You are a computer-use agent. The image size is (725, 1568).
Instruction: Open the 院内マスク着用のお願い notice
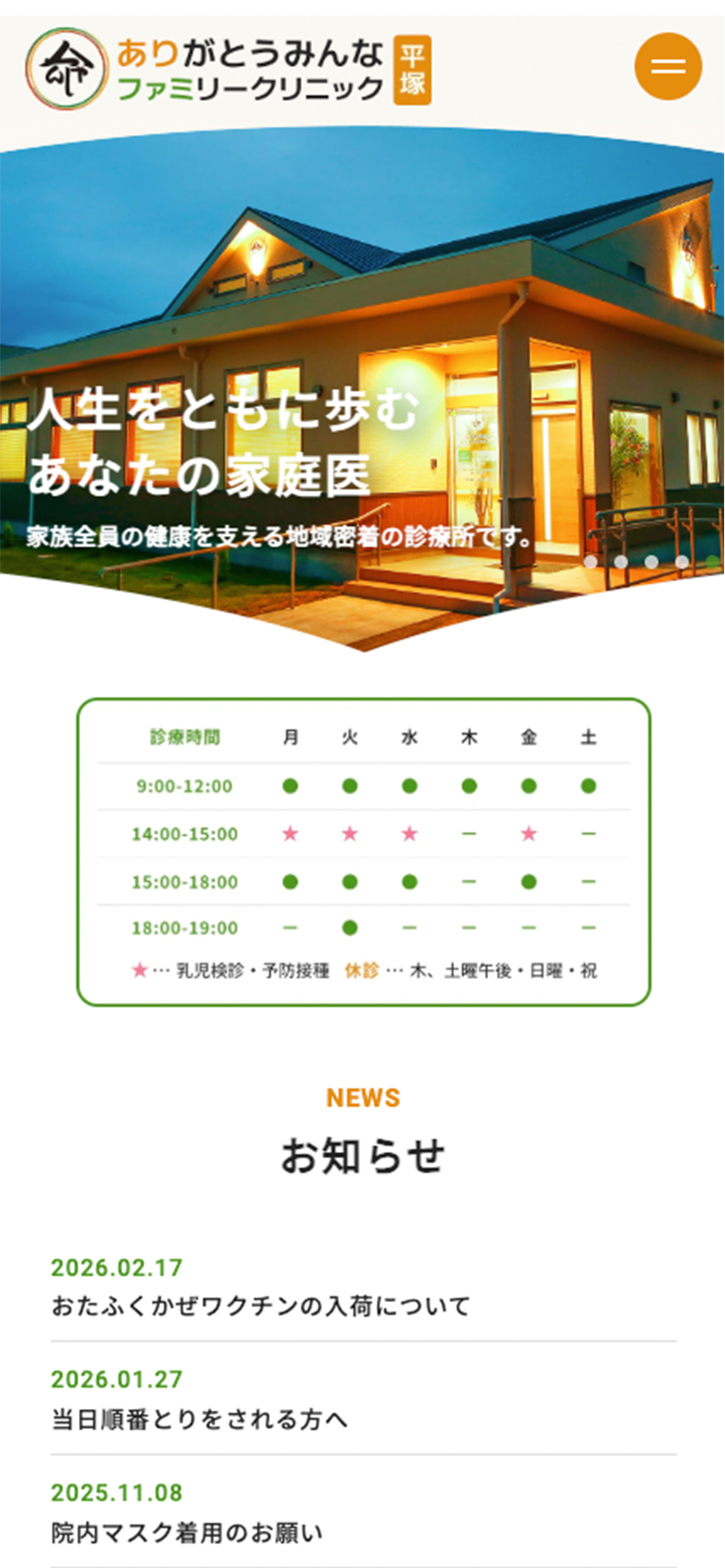click(187, 1532)
